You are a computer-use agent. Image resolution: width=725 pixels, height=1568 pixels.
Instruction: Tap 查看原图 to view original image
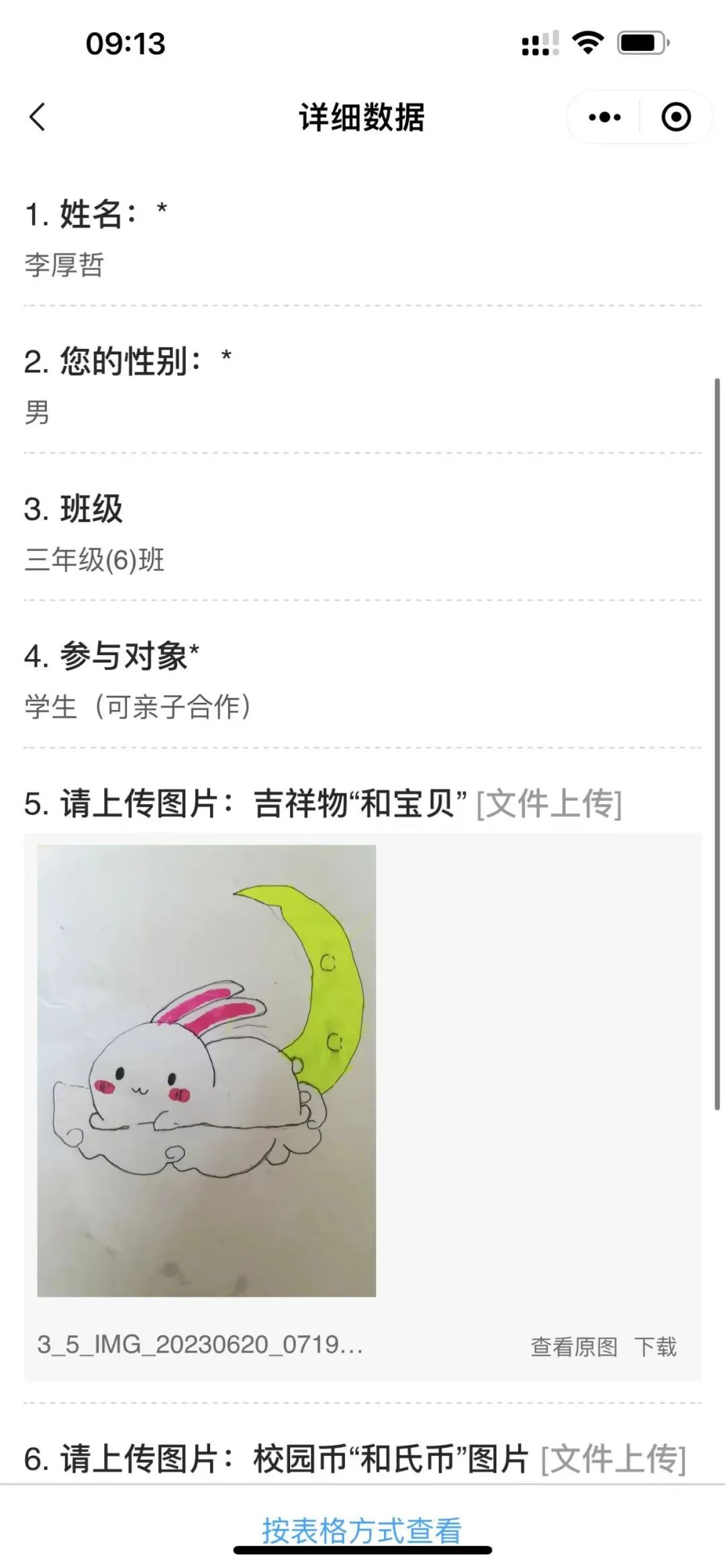[574, 1346]
